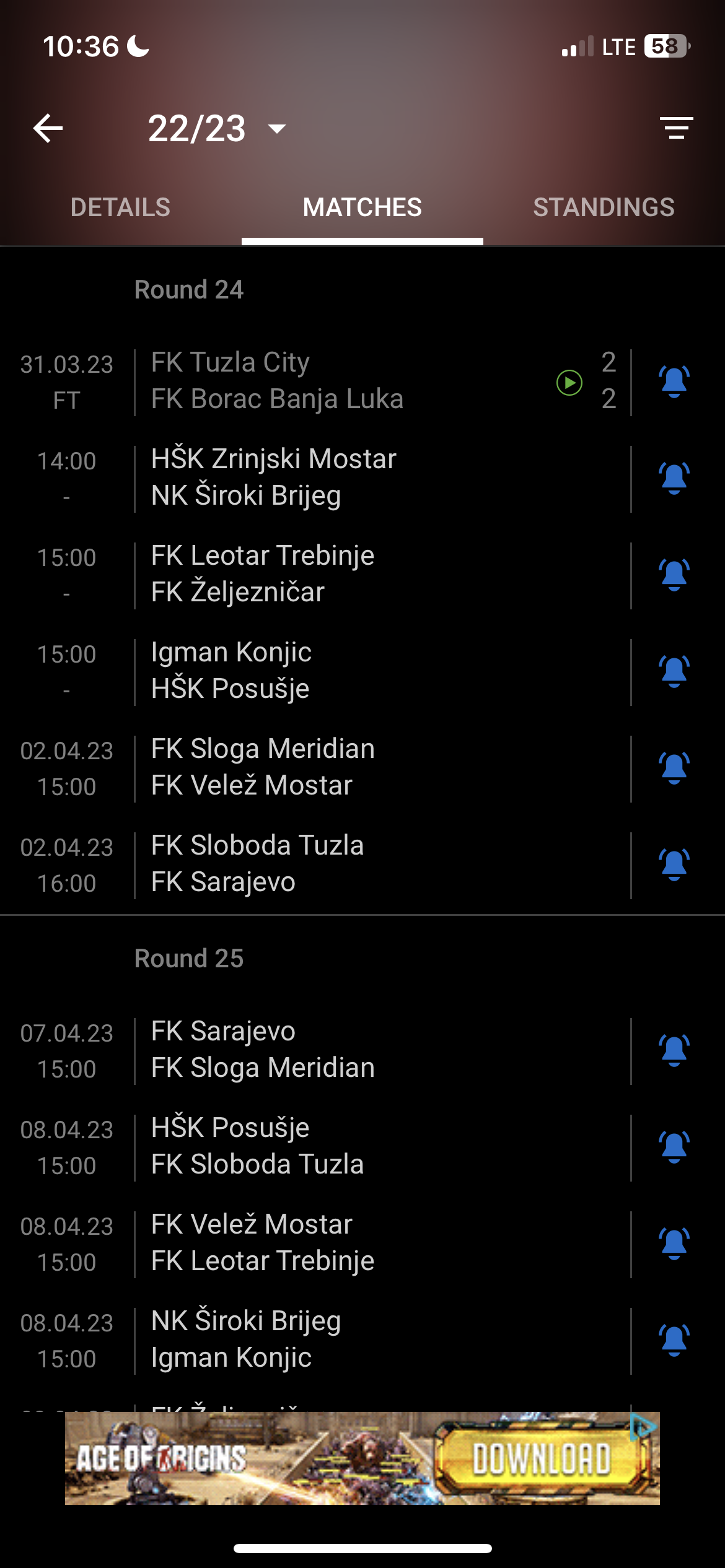
Task: Tap the Age of Origins Download ad
Action: 540,1458
